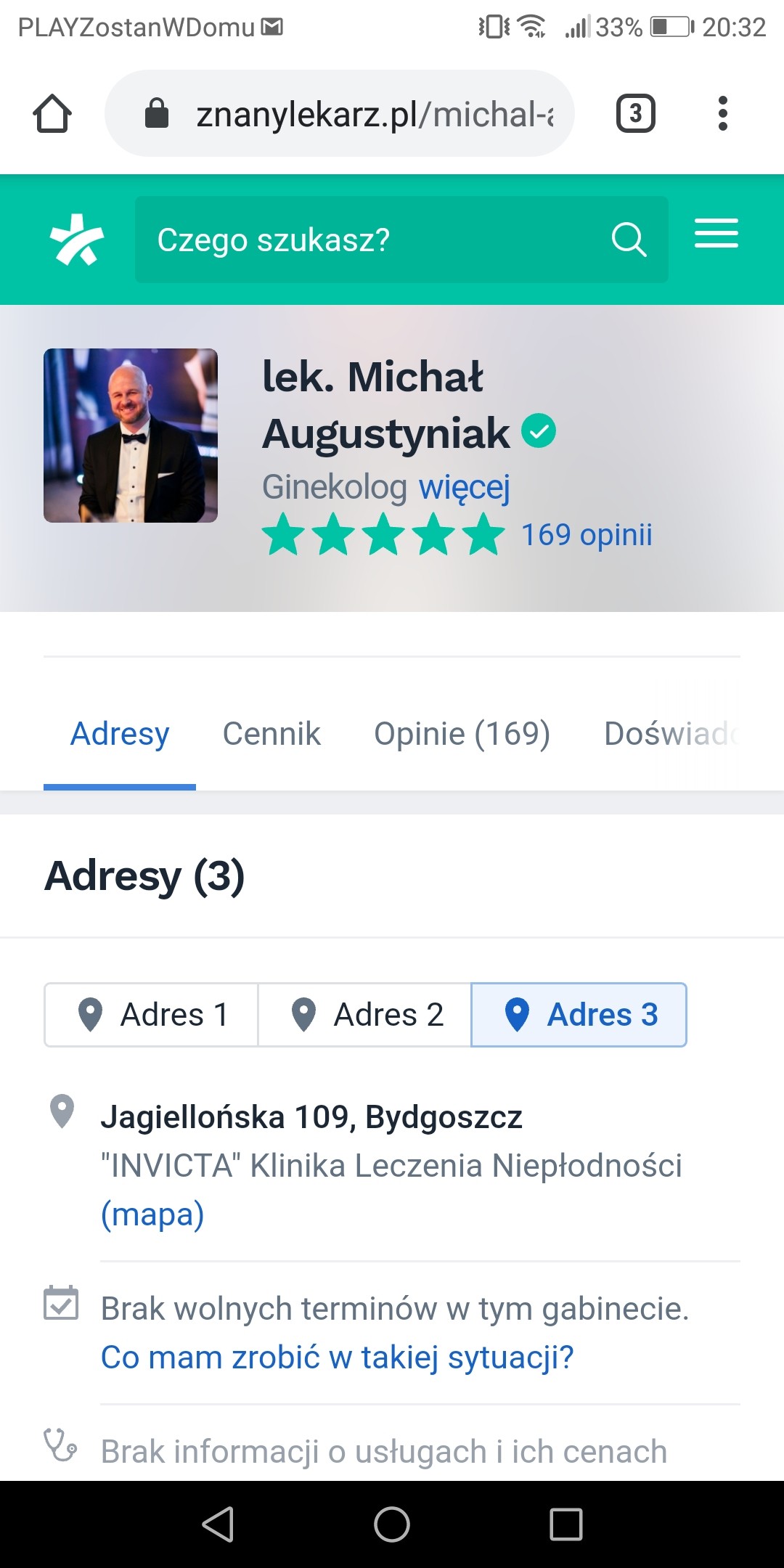Open the hamburger menu

[716, 234]
